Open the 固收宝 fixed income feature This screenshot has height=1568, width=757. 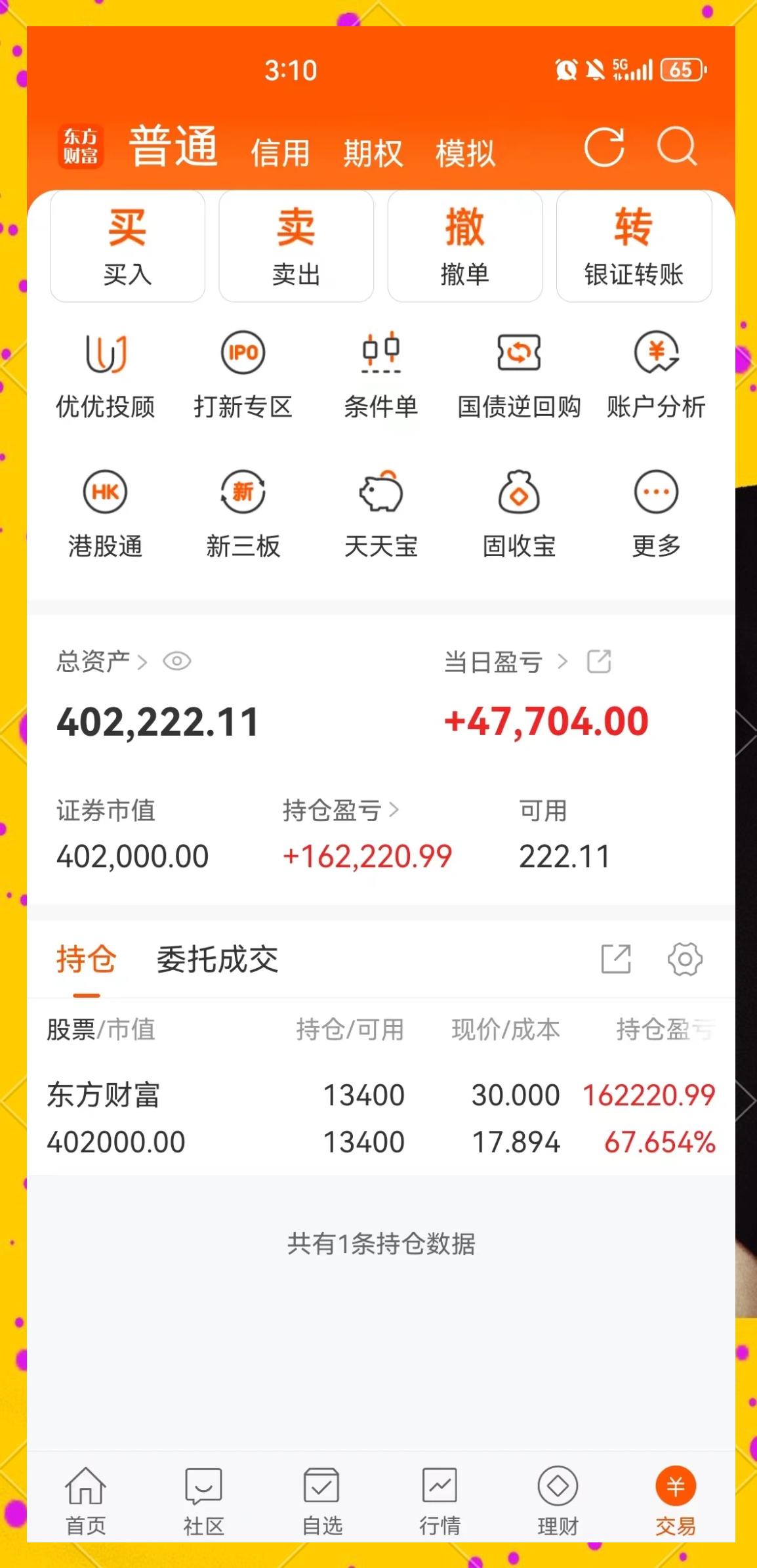(519, 512)
